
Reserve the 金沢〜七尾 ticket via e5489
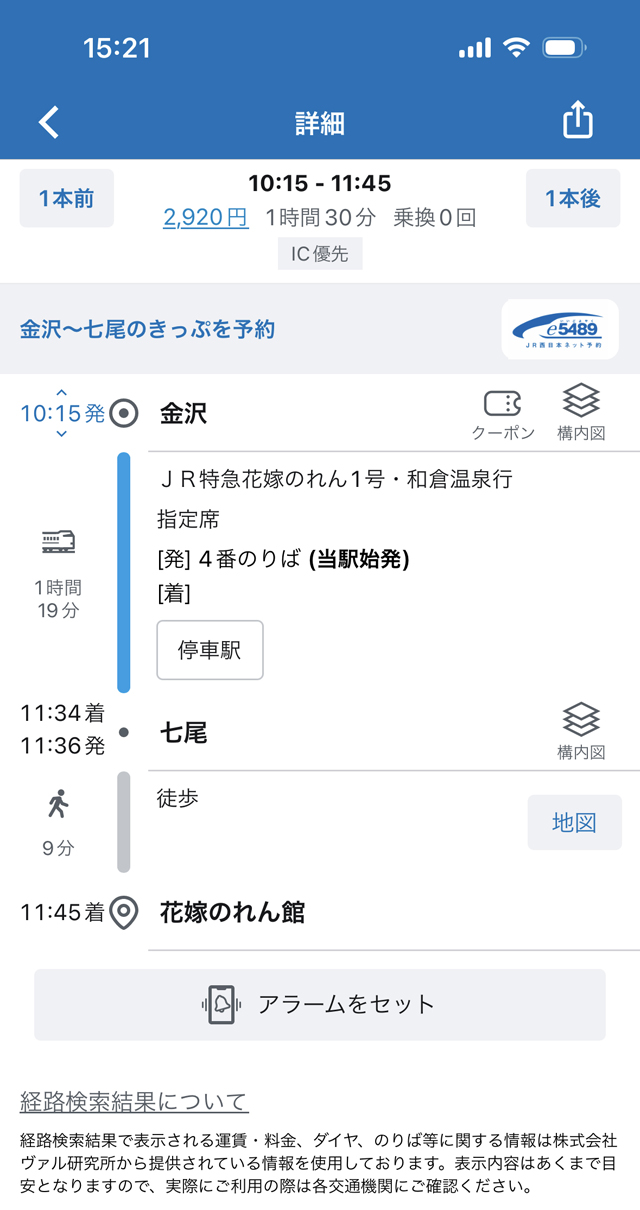click(559, 329)
